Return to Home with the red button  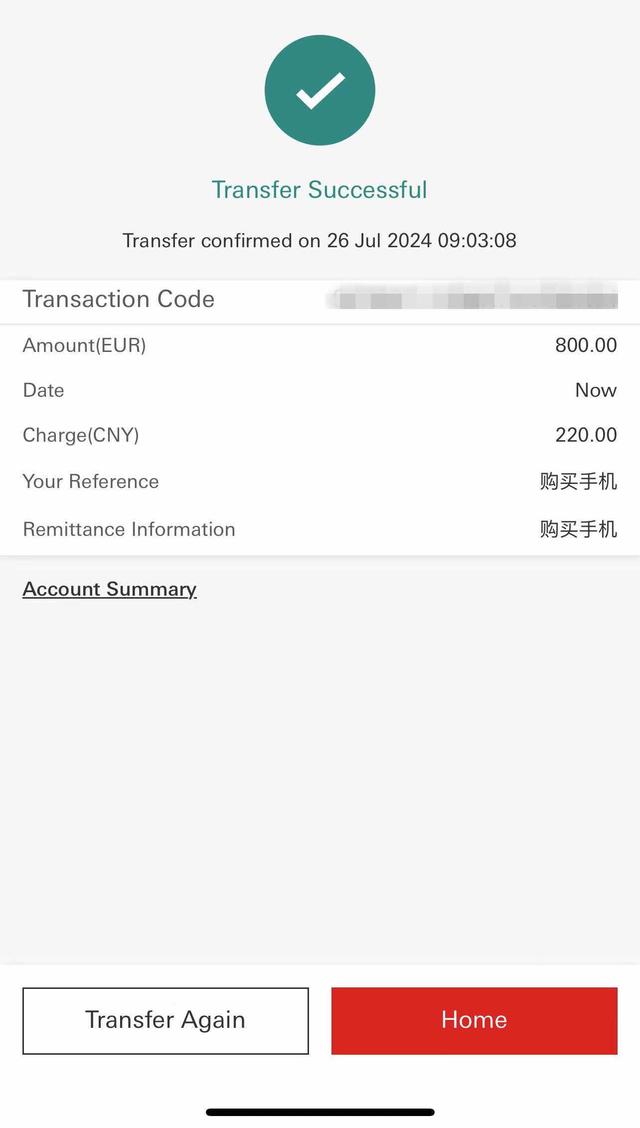click(x=474, y=1020)
